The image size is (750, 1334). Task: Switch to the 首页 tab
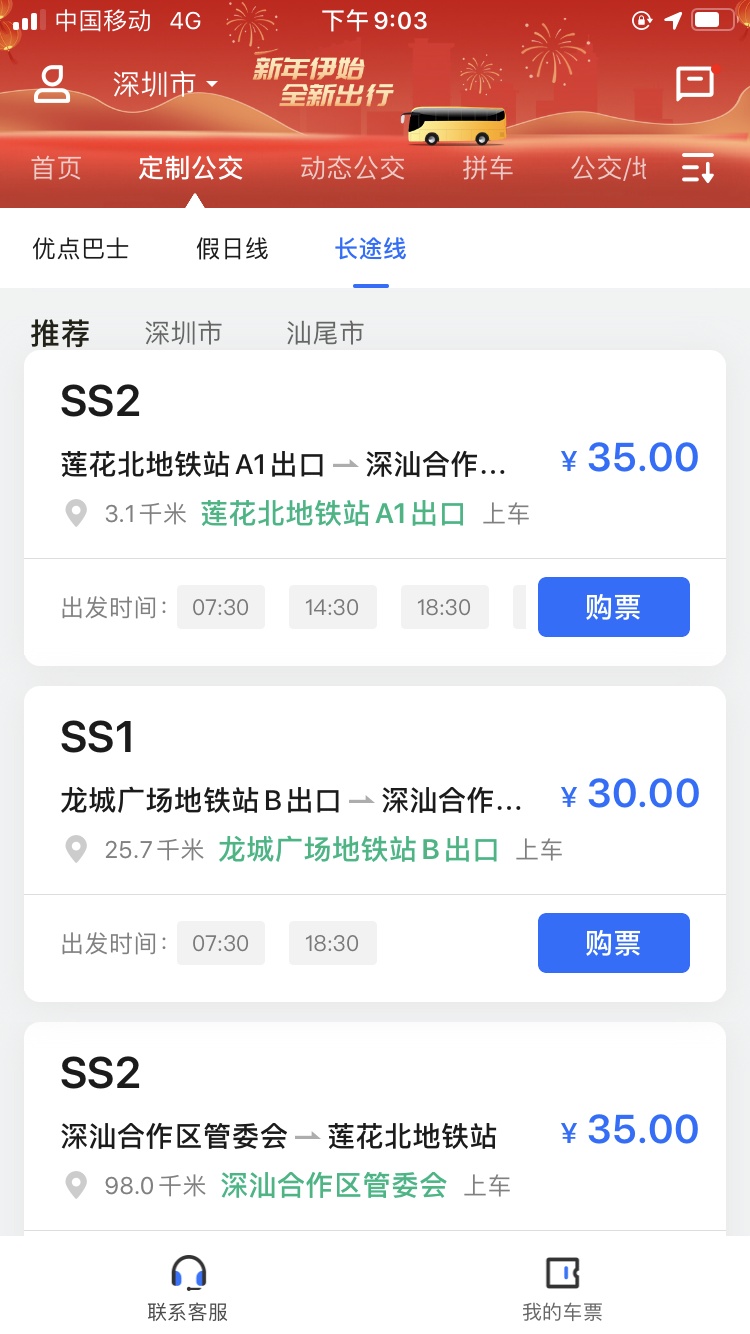(56, 168)
